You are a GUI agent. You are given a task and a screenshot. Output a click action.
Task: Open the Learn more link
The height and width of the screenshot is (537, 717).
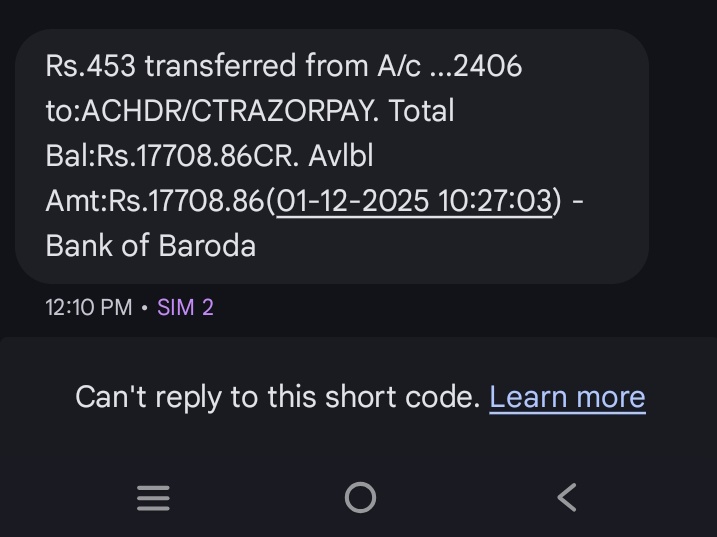[567, 397]
